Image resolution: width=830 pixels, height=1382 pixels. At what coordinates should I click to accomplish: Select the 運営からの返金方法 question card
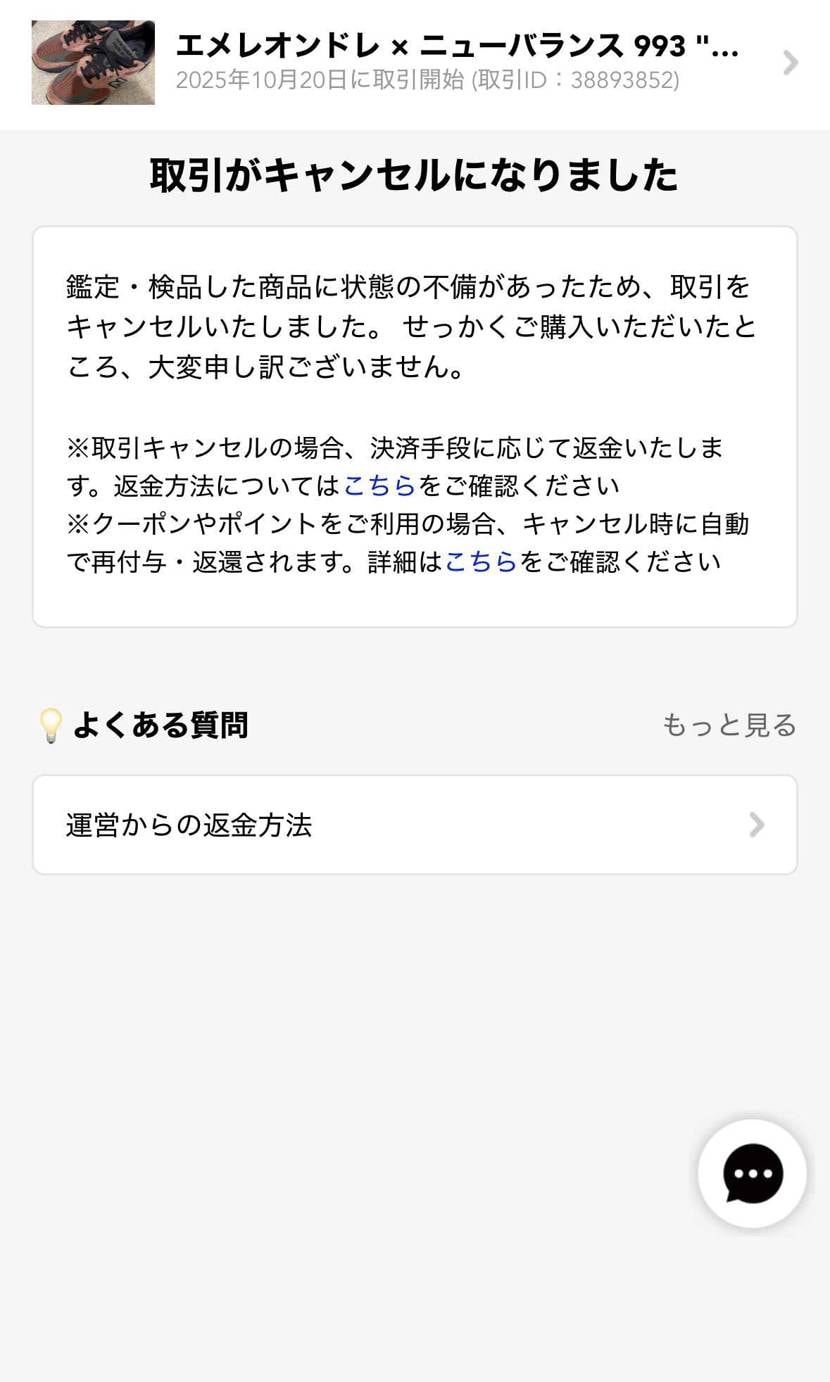(414, 824)
